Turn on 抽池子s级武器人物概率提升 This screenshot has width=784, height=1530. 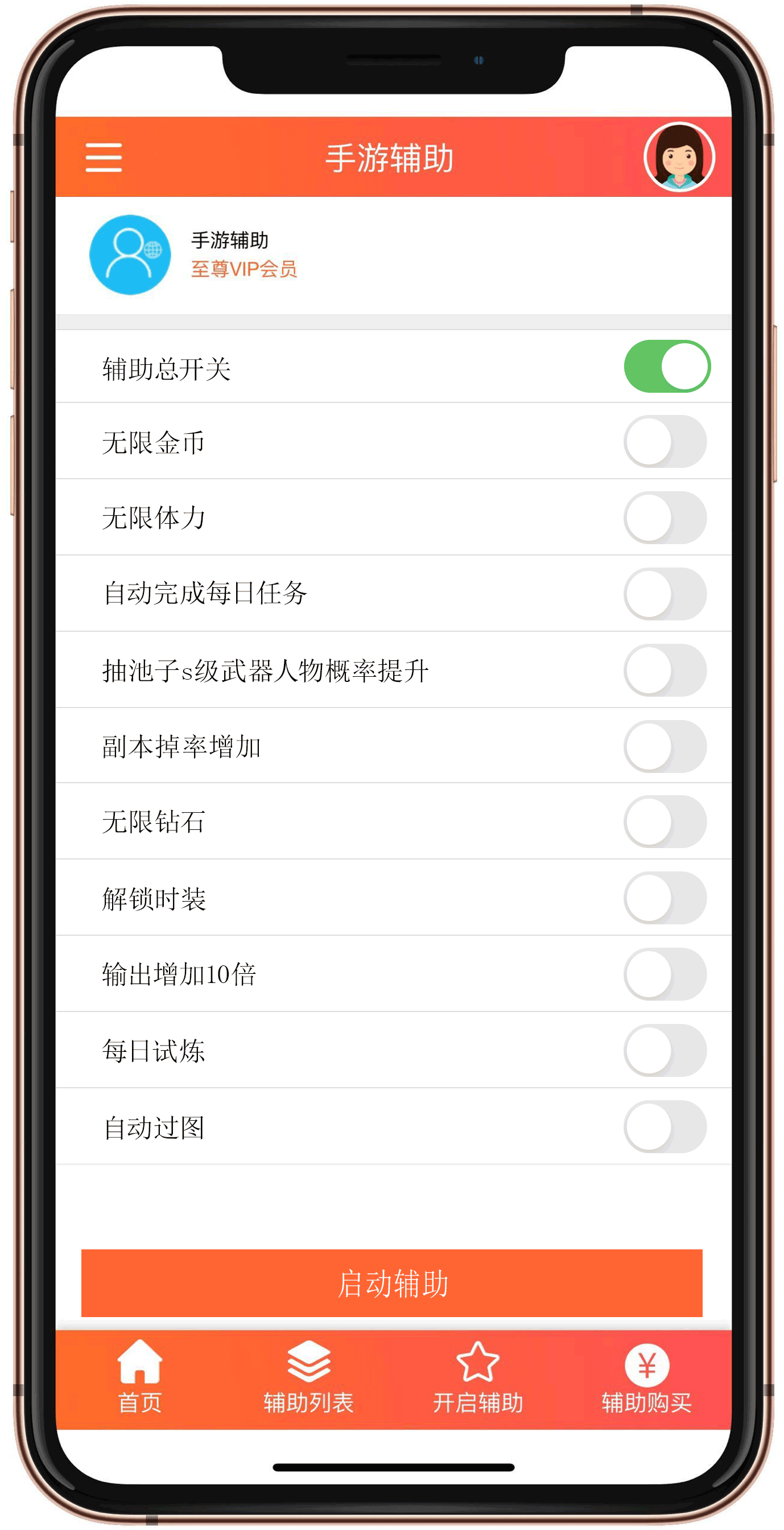(x=665, y=671)
